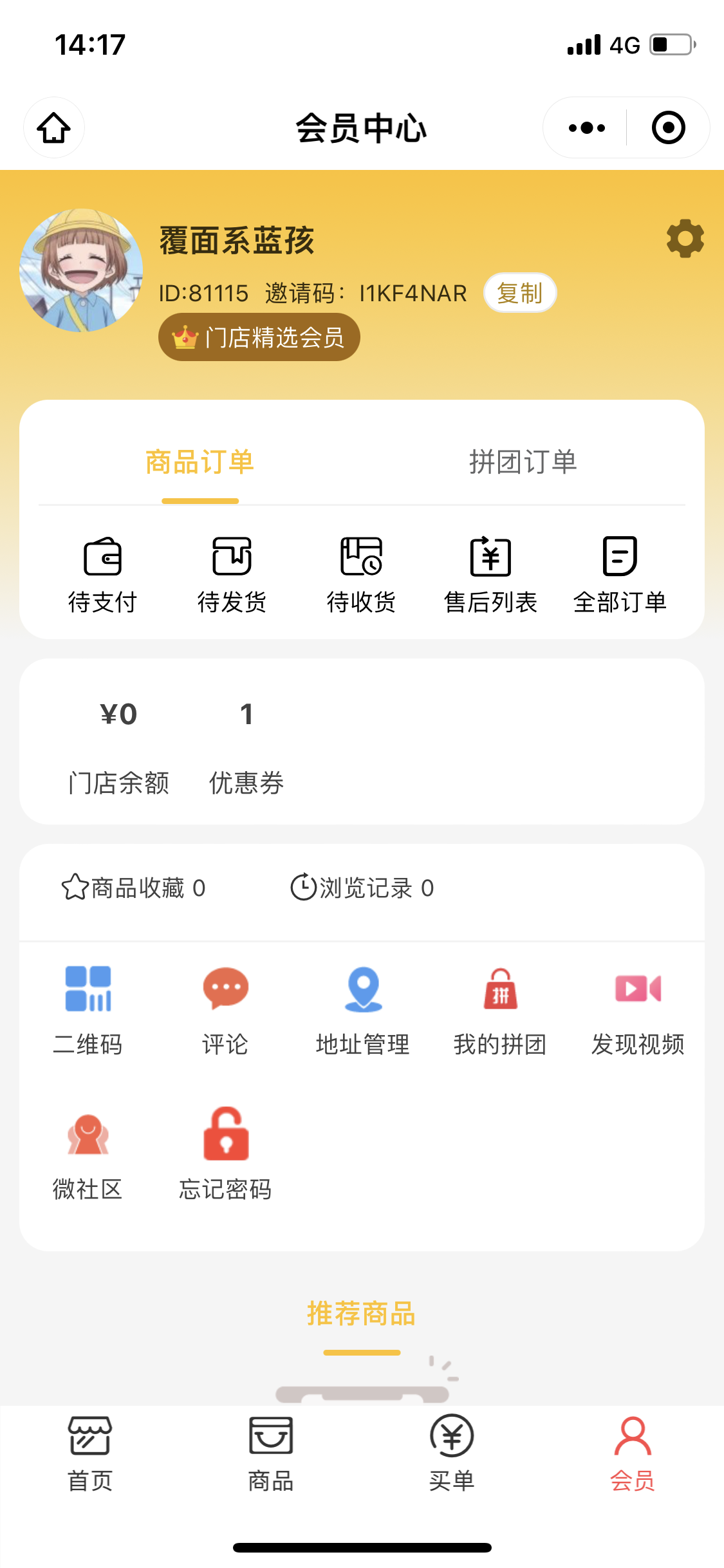Screen dimensions: 724x1568
Task: View 浏览记录 browsing history
Action: [x=362, y=888]
